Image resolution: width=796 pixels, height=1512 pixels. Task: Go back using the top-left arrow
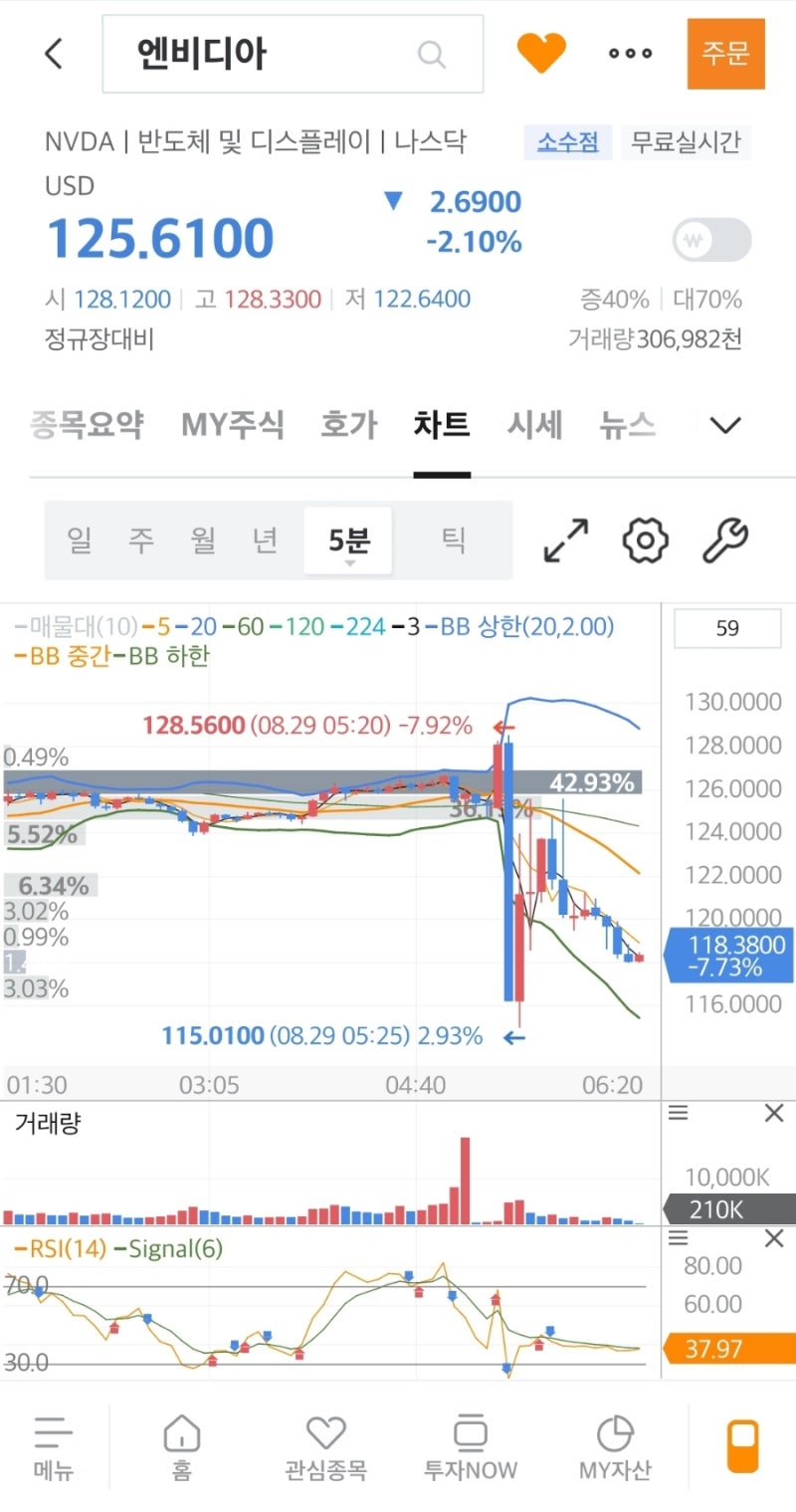click(x=53, y=54)
